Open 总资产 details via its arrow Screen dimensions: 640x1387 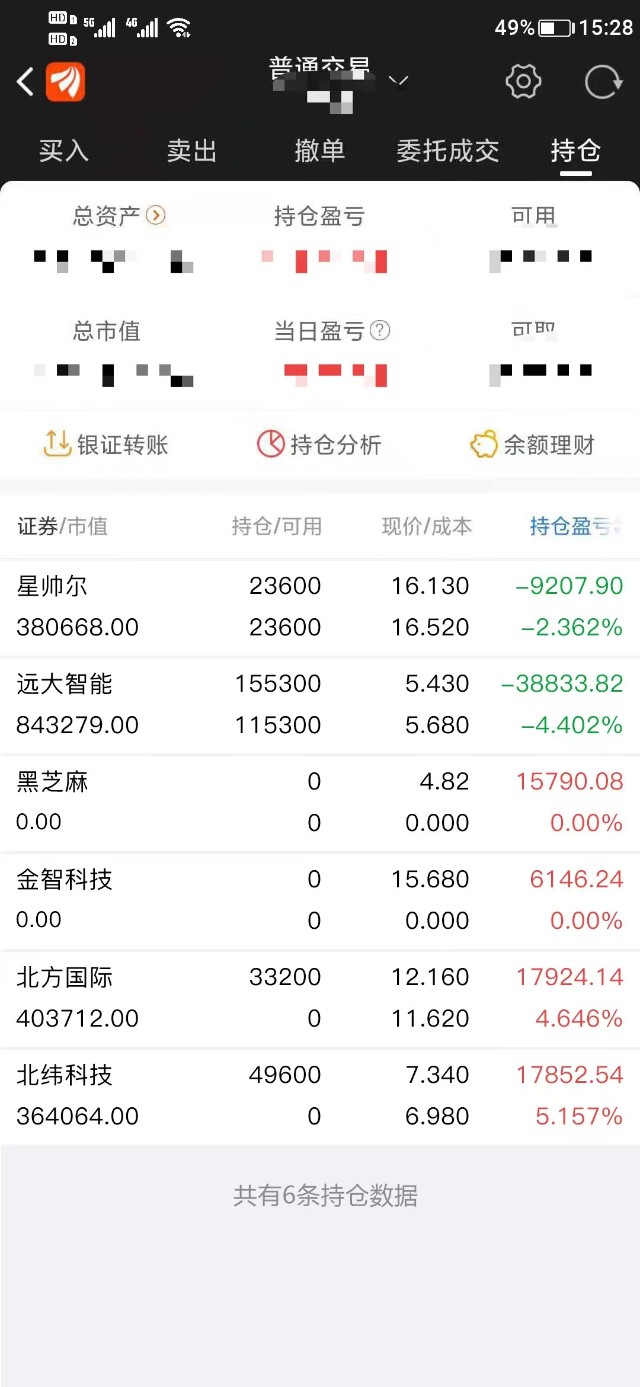(x=155, y=215)
